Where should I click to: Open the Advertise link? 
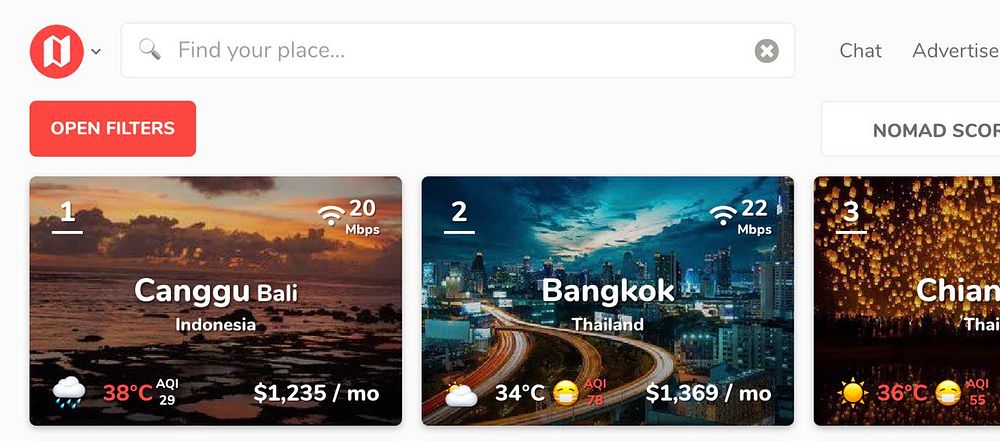[955, 50]
